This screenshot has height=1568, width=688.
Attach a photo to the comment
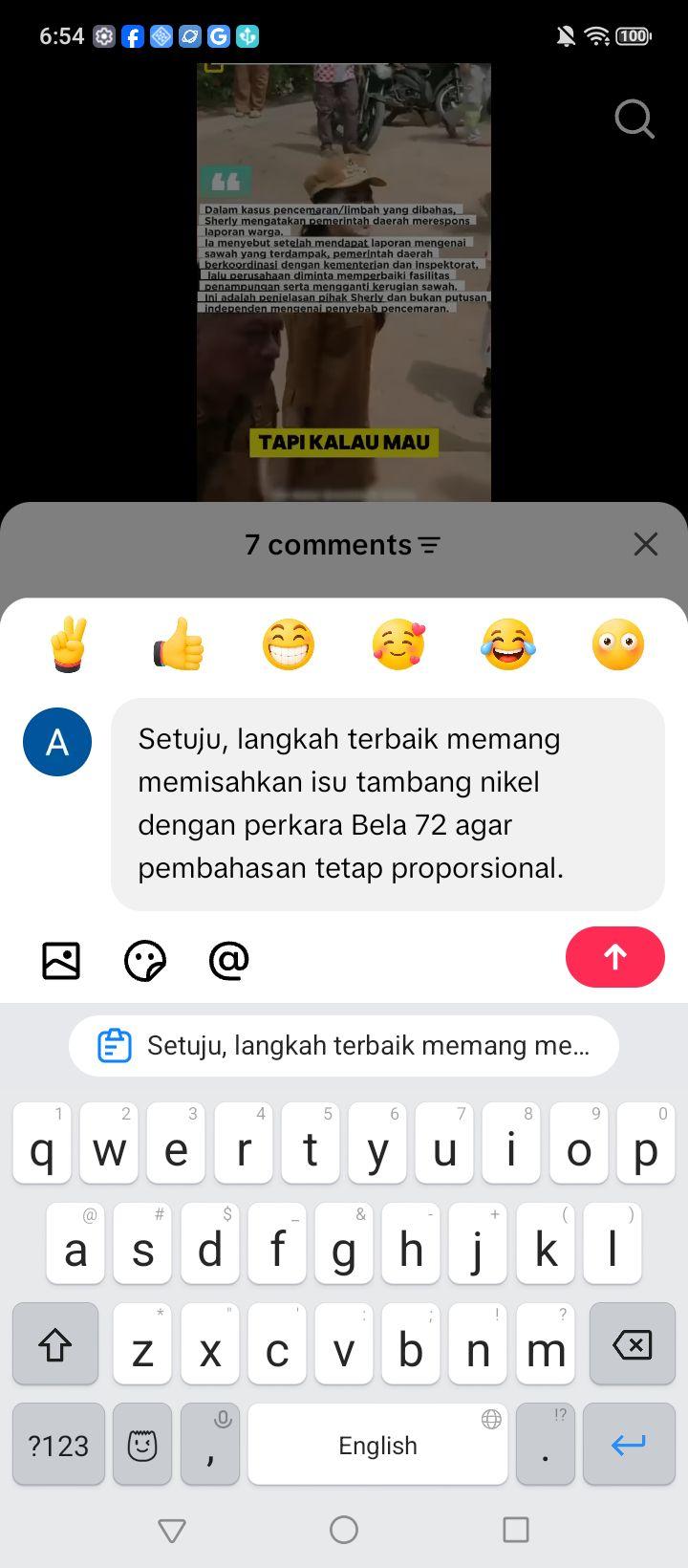click(x=61, y=960)
